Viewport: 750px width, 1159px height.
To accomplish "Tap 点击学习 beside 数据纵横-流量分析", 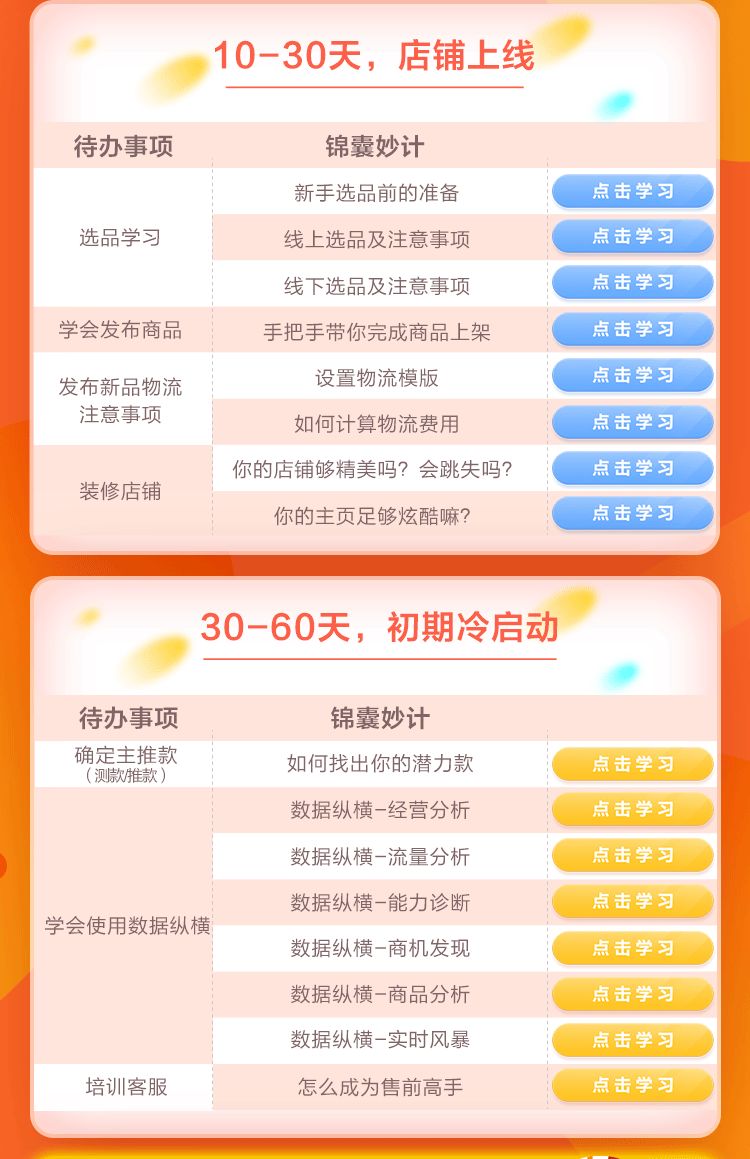I will tap(632, 855).
